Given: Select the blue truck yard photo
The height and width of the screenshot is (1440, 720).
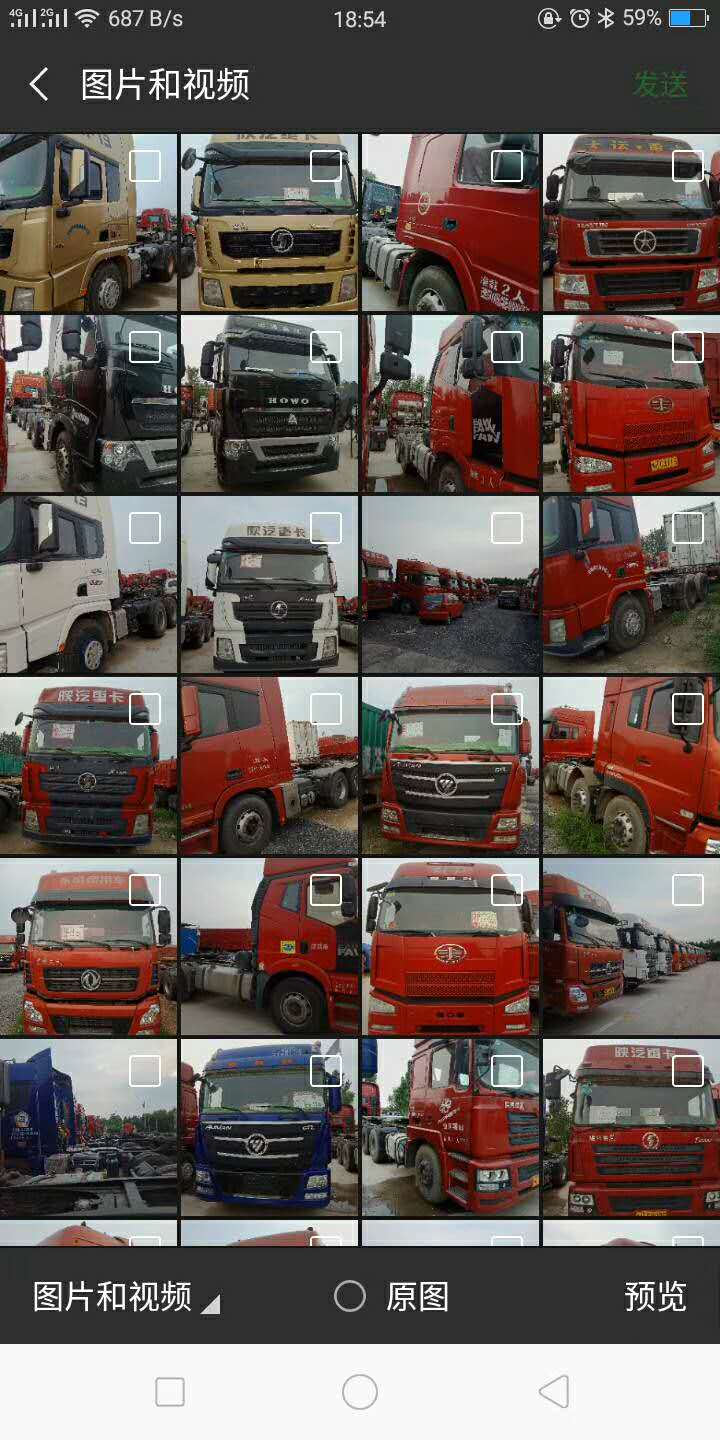Looking at the screenshot, I should [145, 1071].
